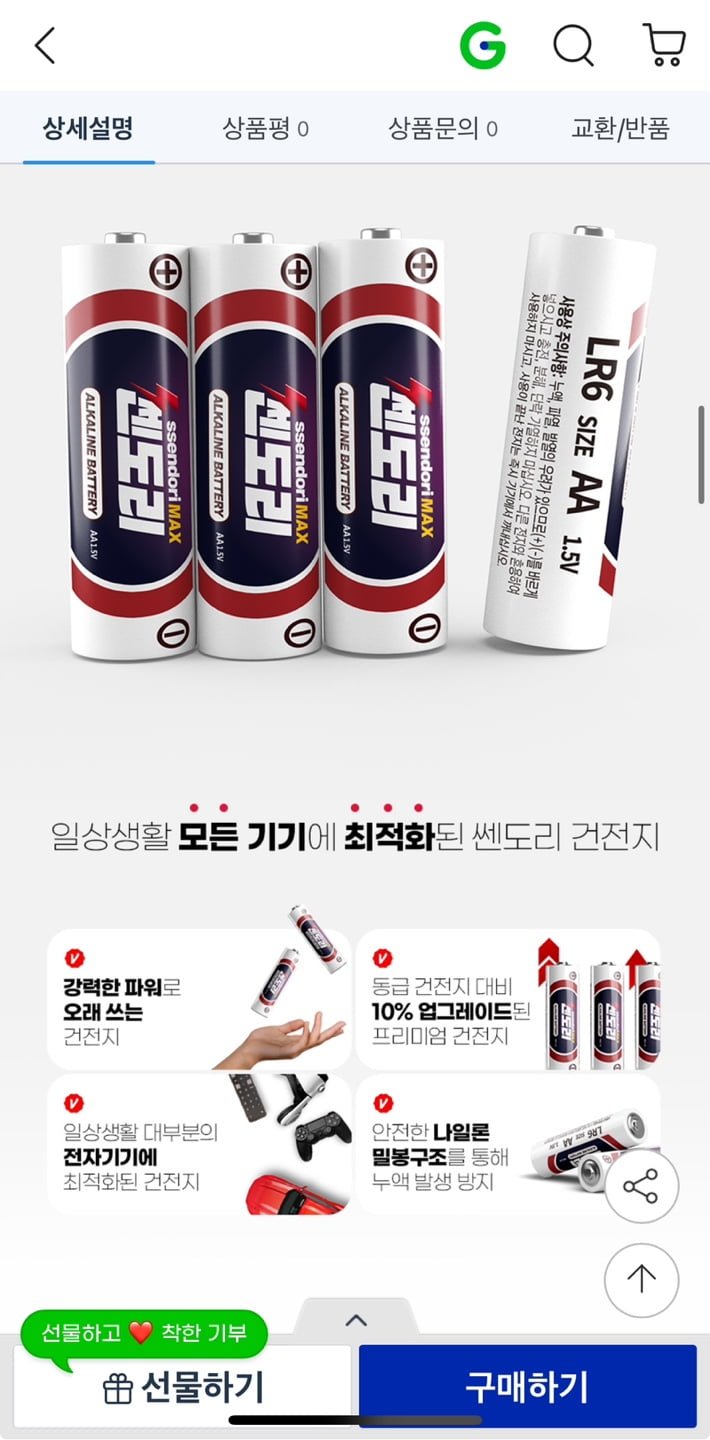Switch to the 상품문의 tab

443,128
